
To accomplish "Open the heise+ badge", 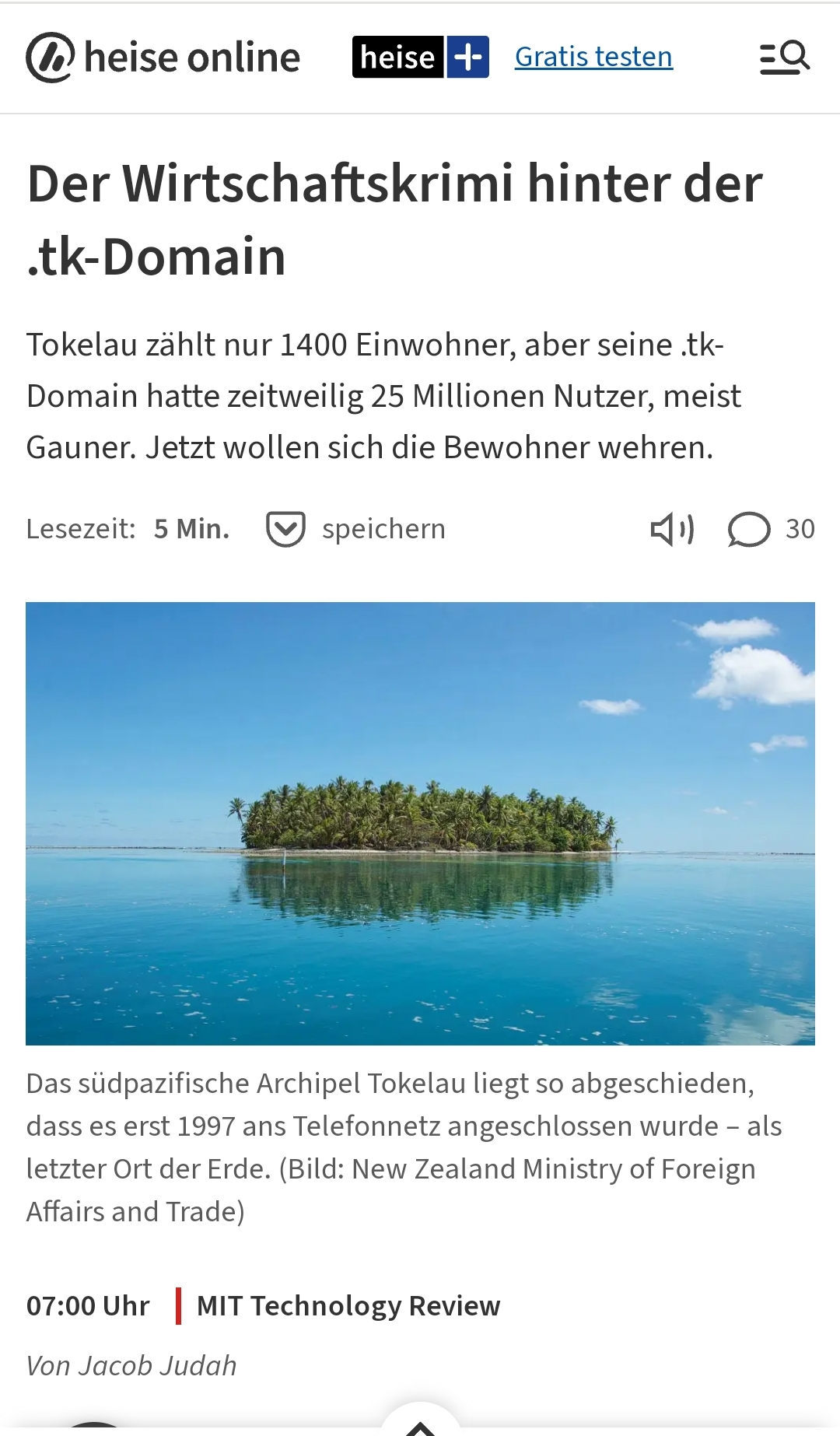I will point(420,58).
